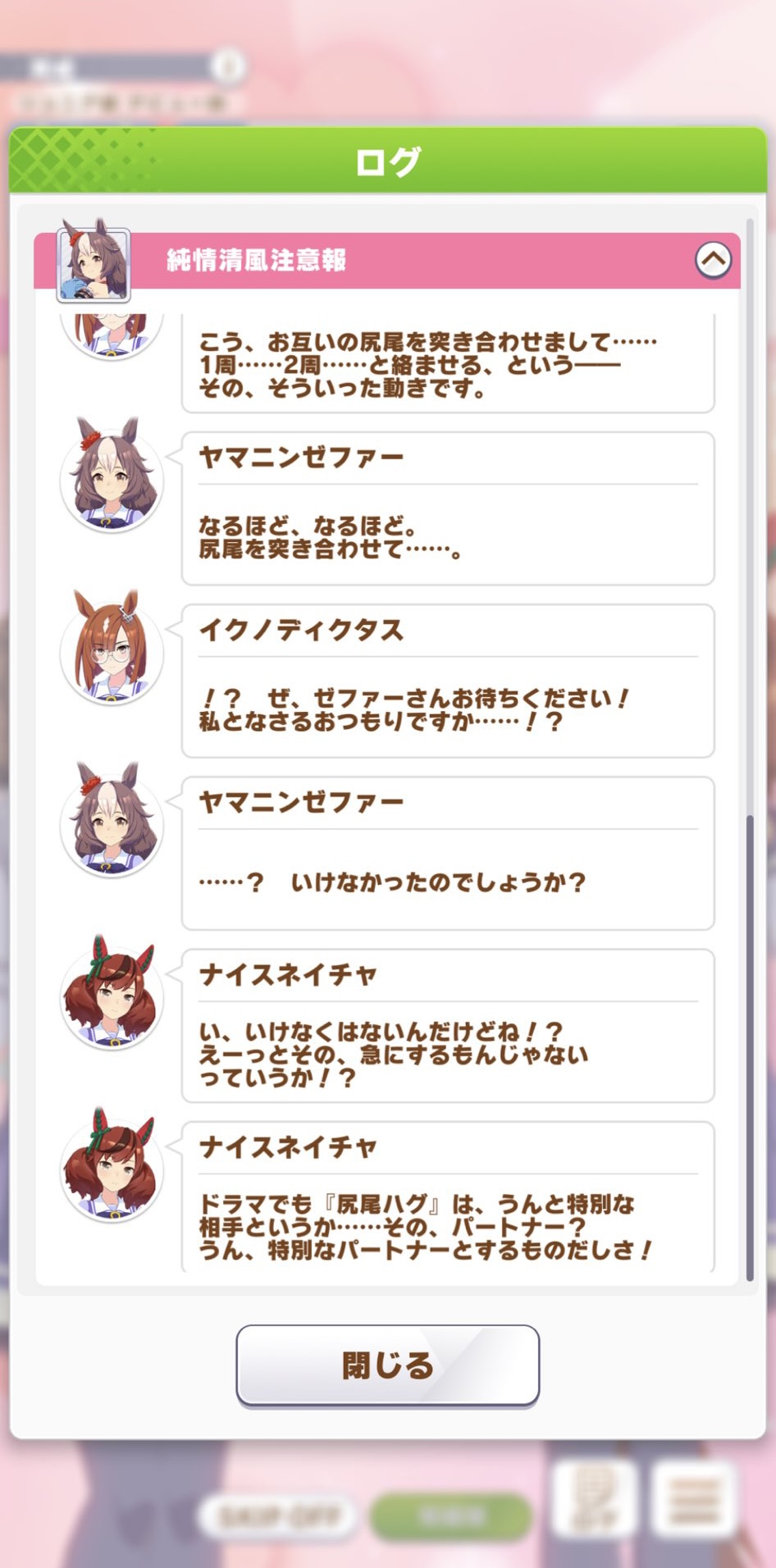Close the log with 閉じる button

[x=387, y=1365]
